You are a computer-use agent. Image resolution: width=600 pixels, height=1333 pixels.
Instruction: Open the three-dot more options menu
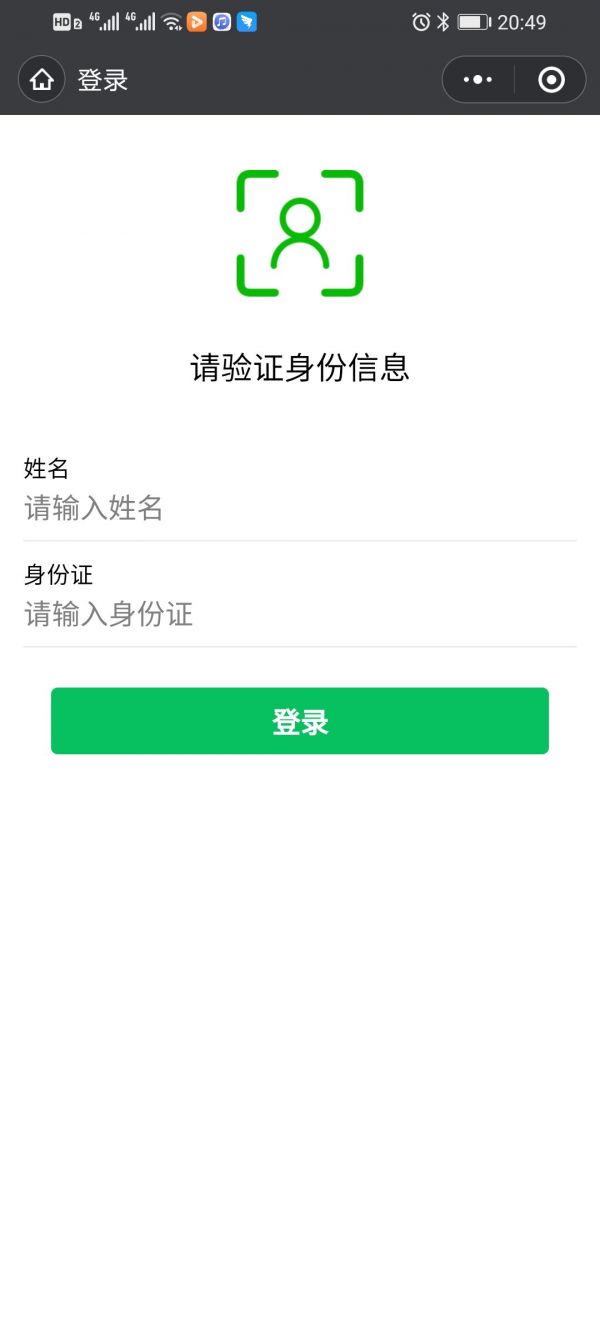pos(478,80)
